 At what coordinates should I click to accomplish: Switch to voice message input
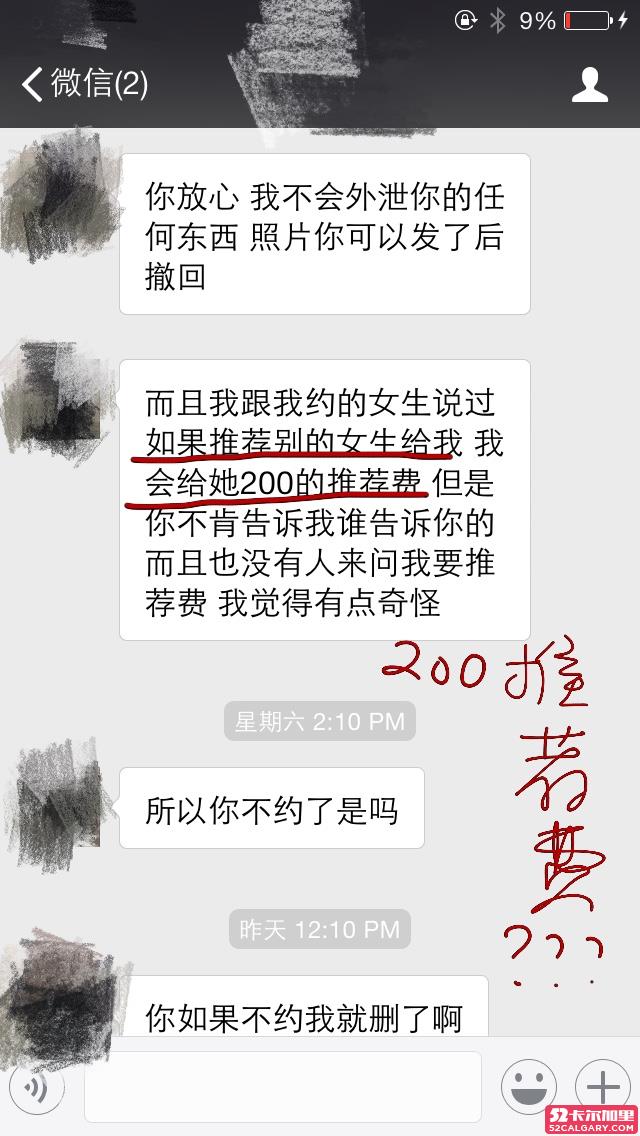click(x=37, y=1087)
